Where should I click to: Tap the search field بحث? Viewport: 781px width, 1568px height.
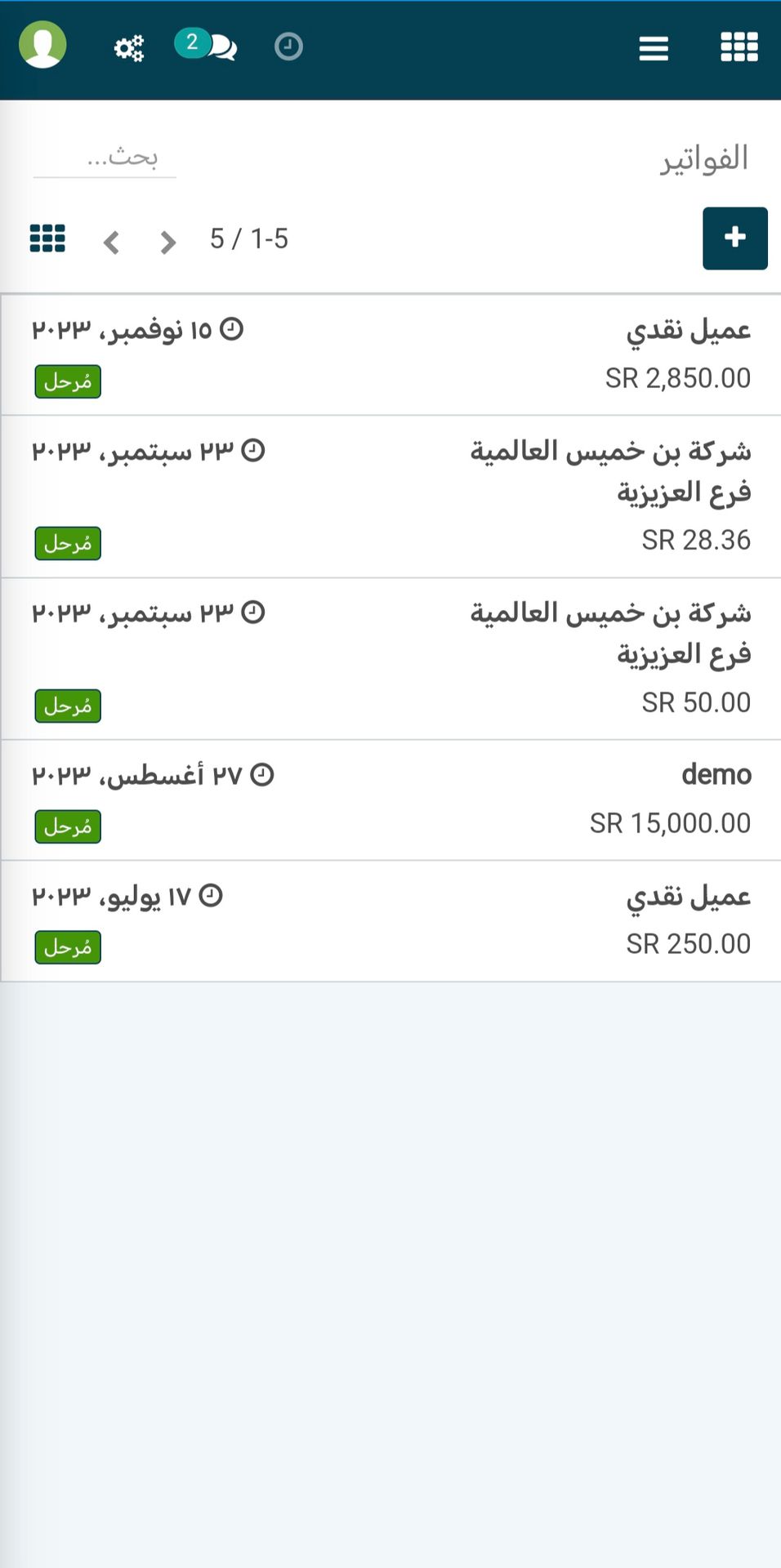pos(105,156)
